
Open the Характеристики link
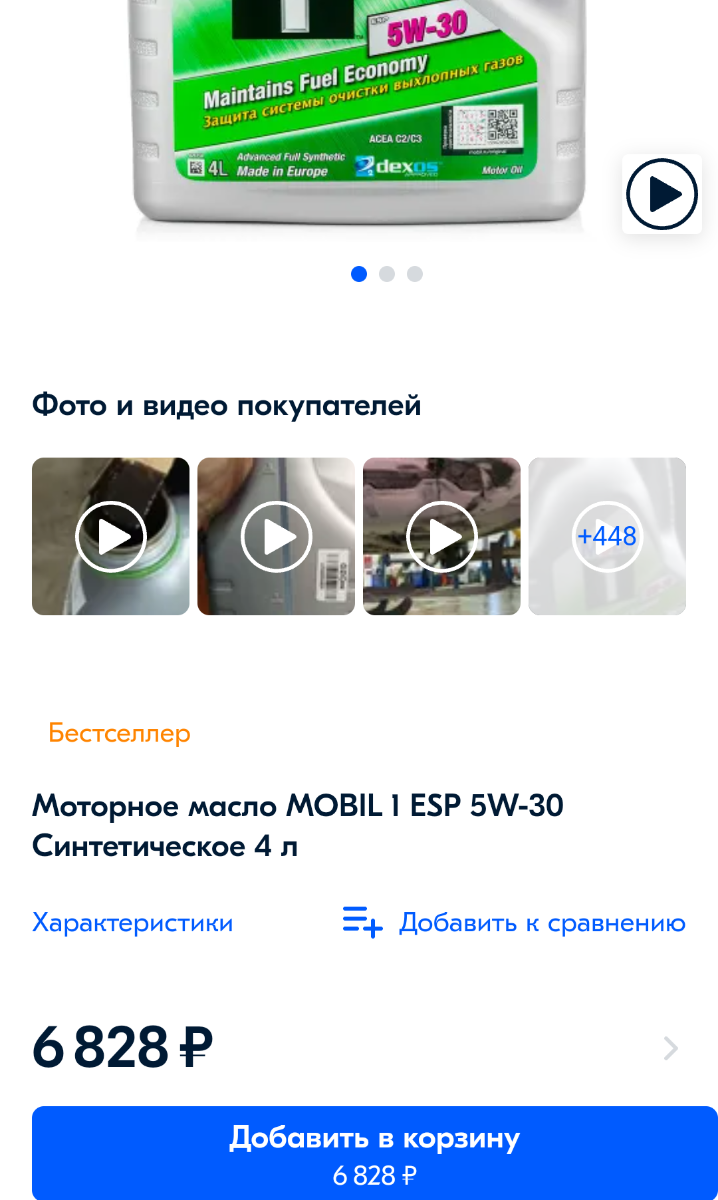132,922
